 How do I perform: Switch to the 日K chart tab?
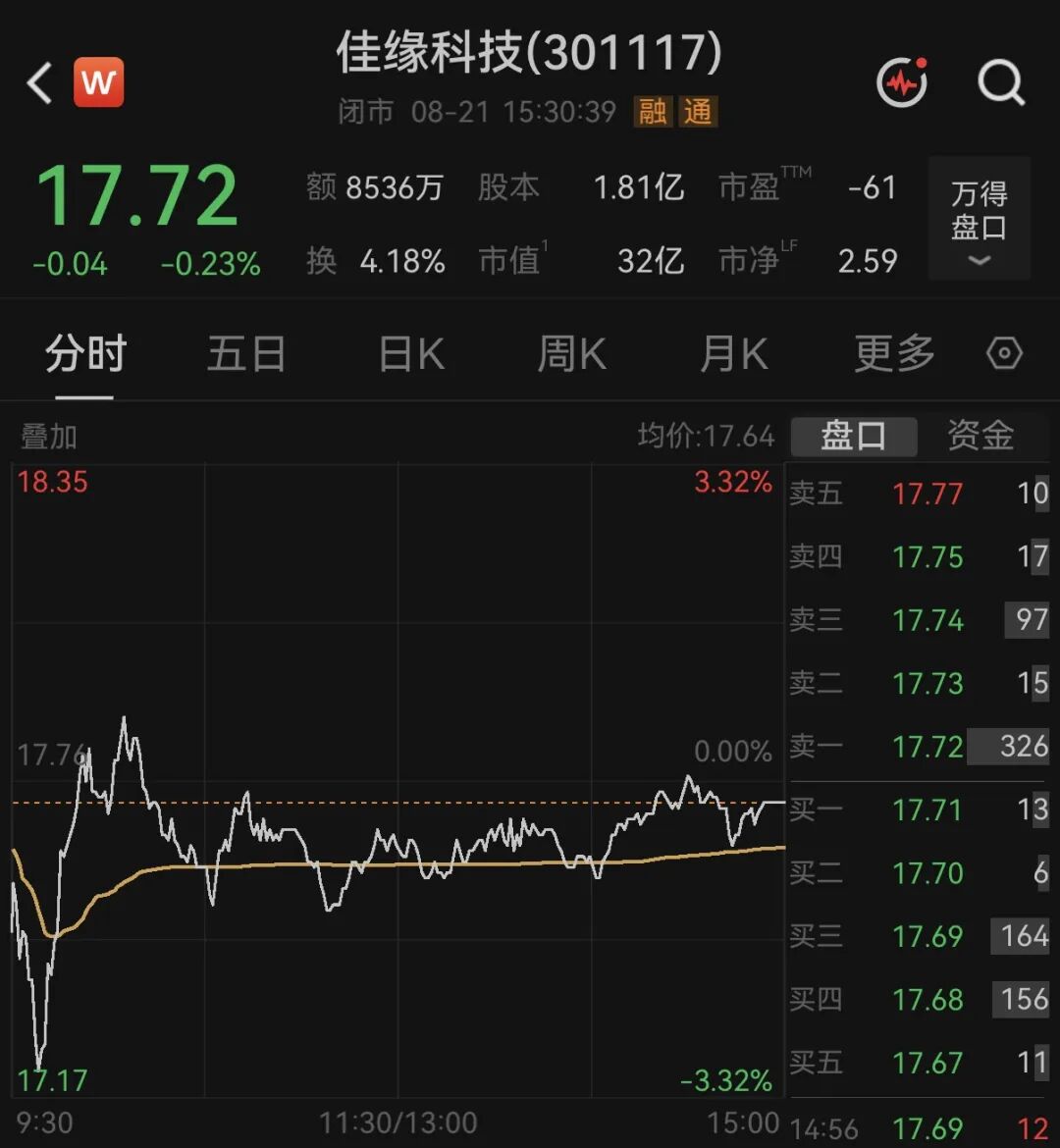(411, 354)
